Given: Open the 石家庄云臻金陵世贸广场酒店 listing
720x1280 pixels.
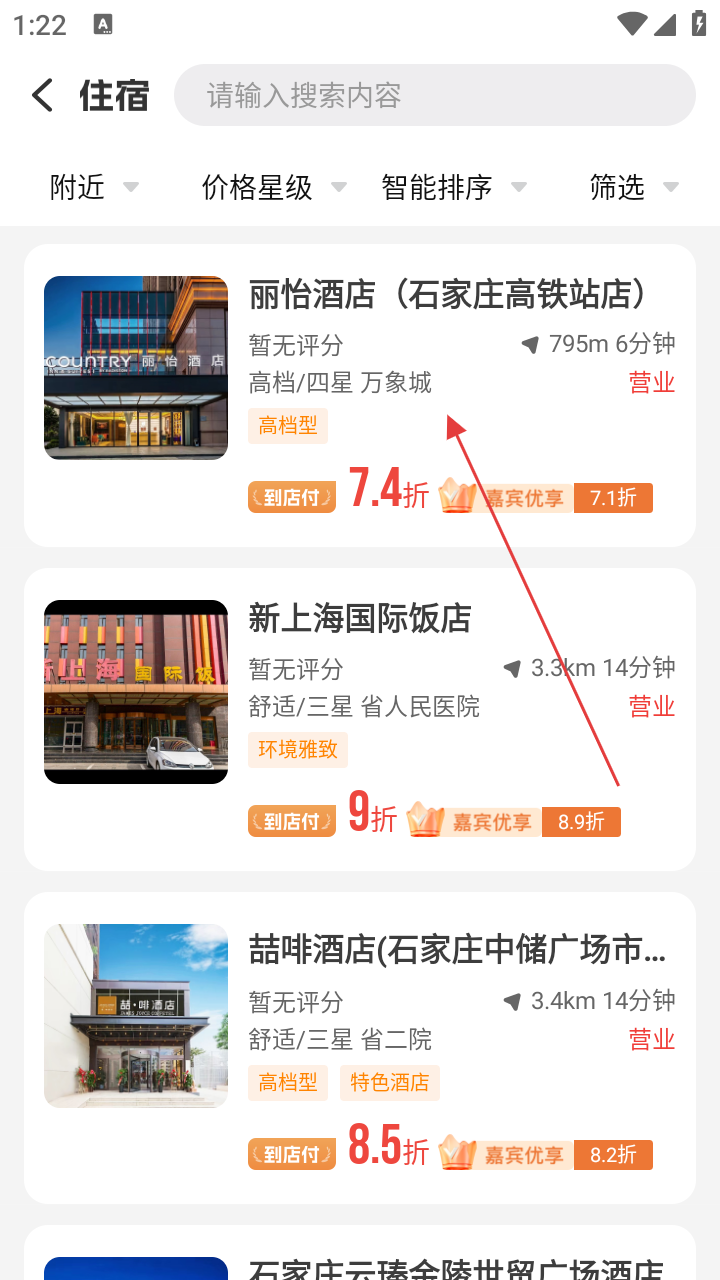Looking at the screenshot, I should [x=456, y=1266].
